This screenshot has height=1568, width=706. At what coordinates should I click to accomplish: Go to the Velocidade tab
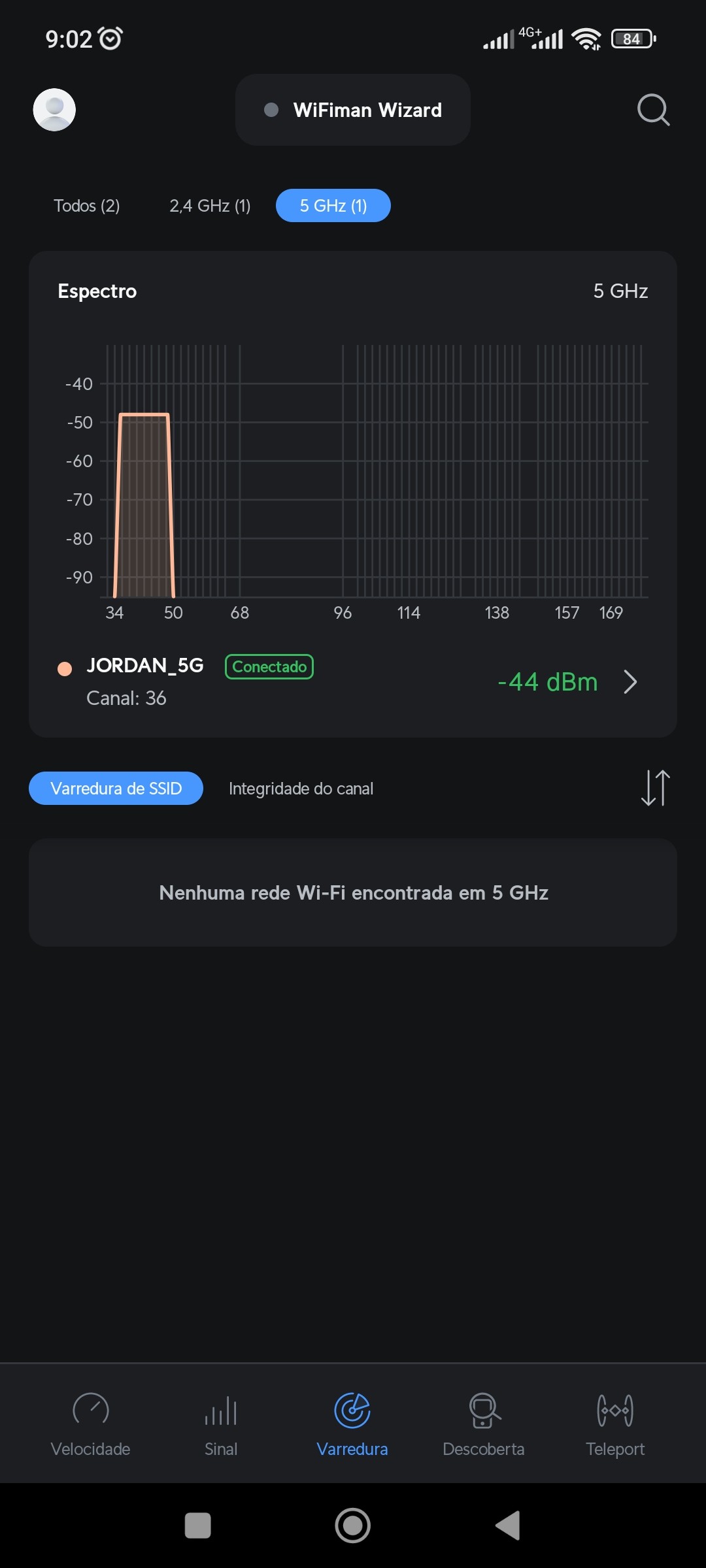tap(90, 1422)
